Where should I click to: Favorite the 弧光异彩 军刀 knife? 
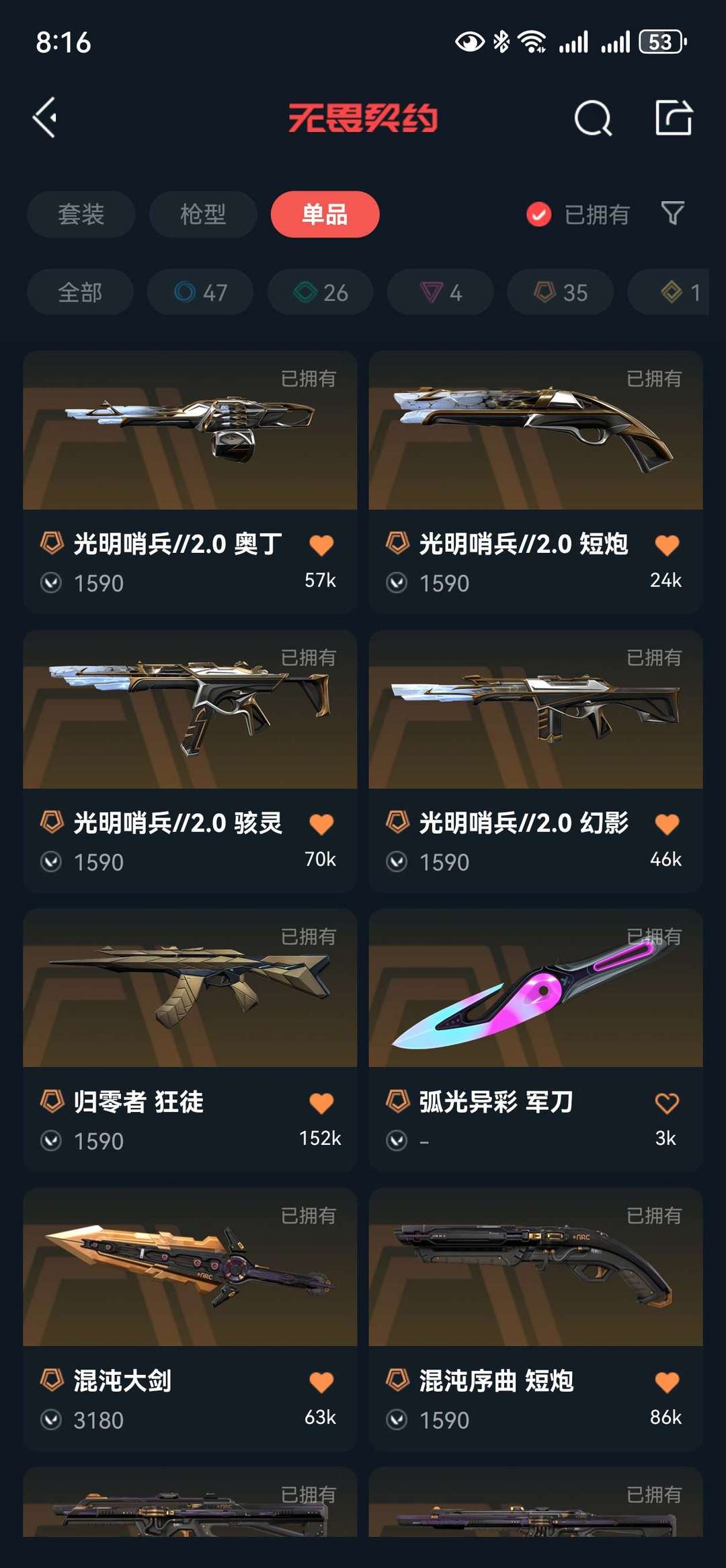point(667,1100)
